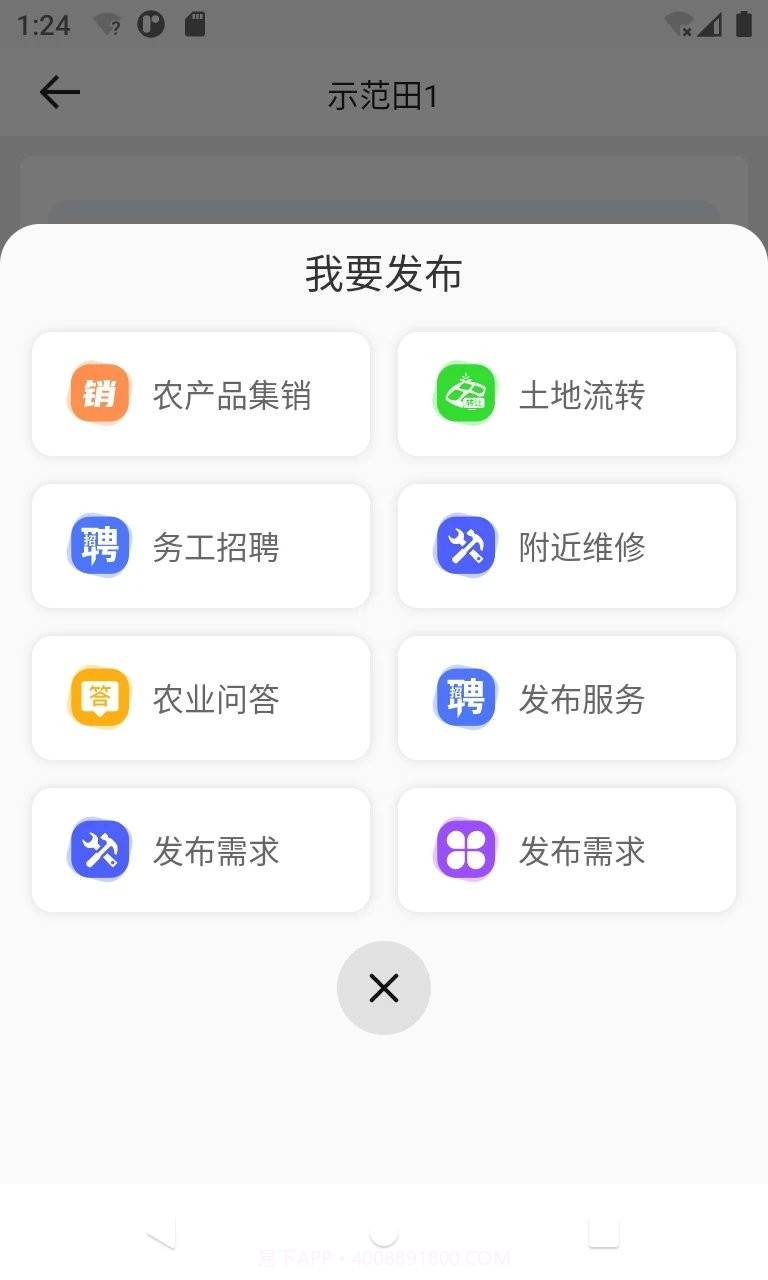Tap the 土地流转 land transfer icon
This screenshot has width=768, height=1280.
(464, 393)
